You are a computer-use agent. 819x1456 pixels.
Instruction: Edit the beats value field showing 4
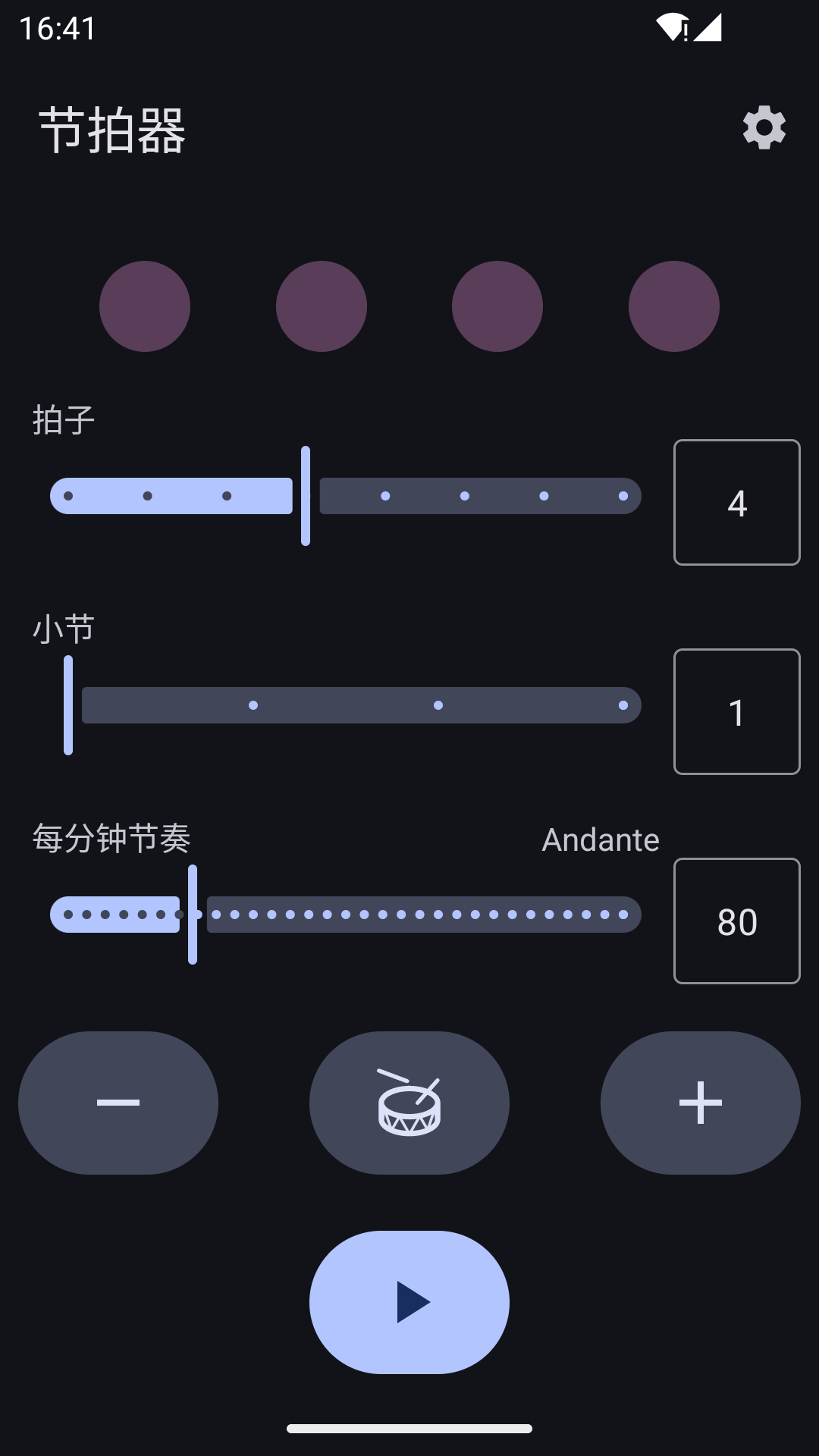(736, 503)
